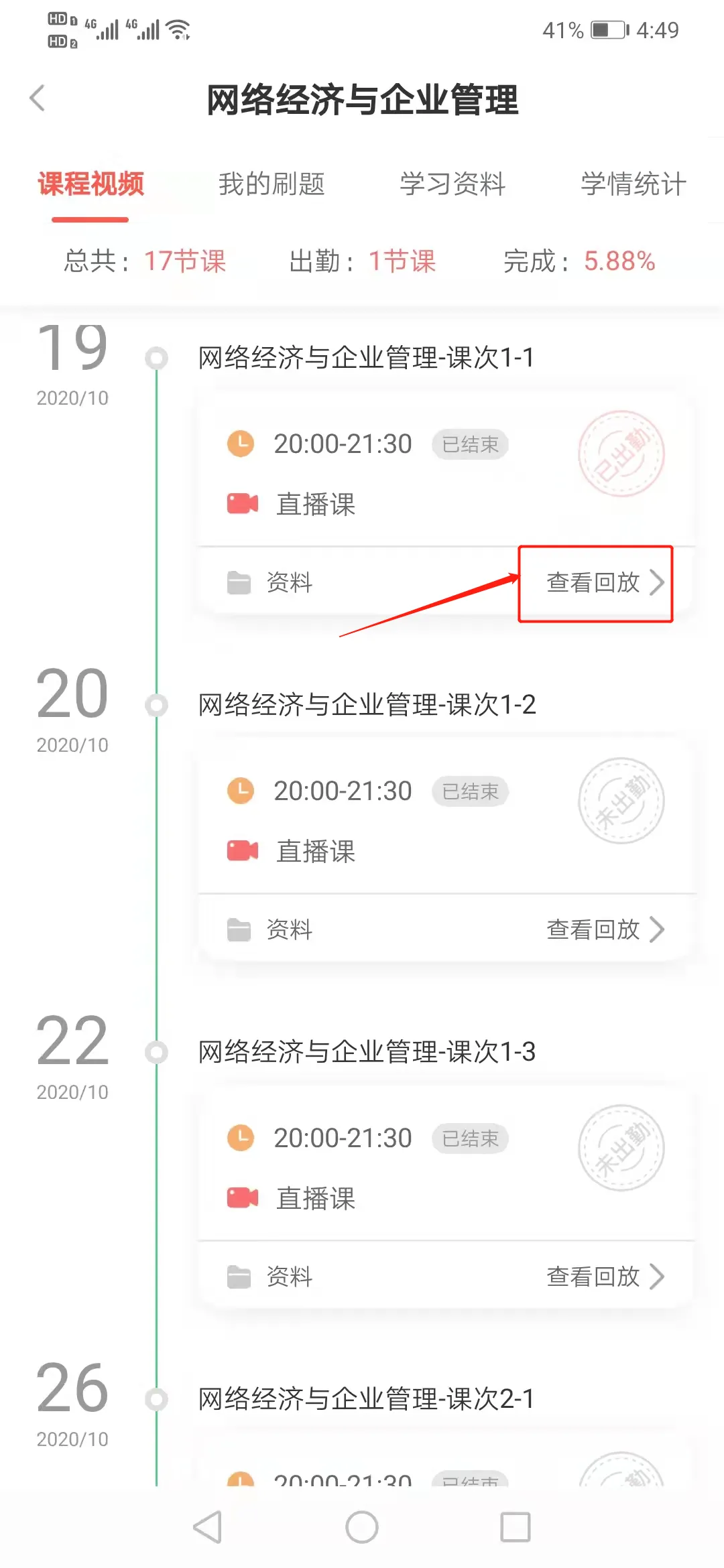724x1568 pixels.
Task: Open the 资料 folder icon under 课次1-3
Action: [238, 1277]
